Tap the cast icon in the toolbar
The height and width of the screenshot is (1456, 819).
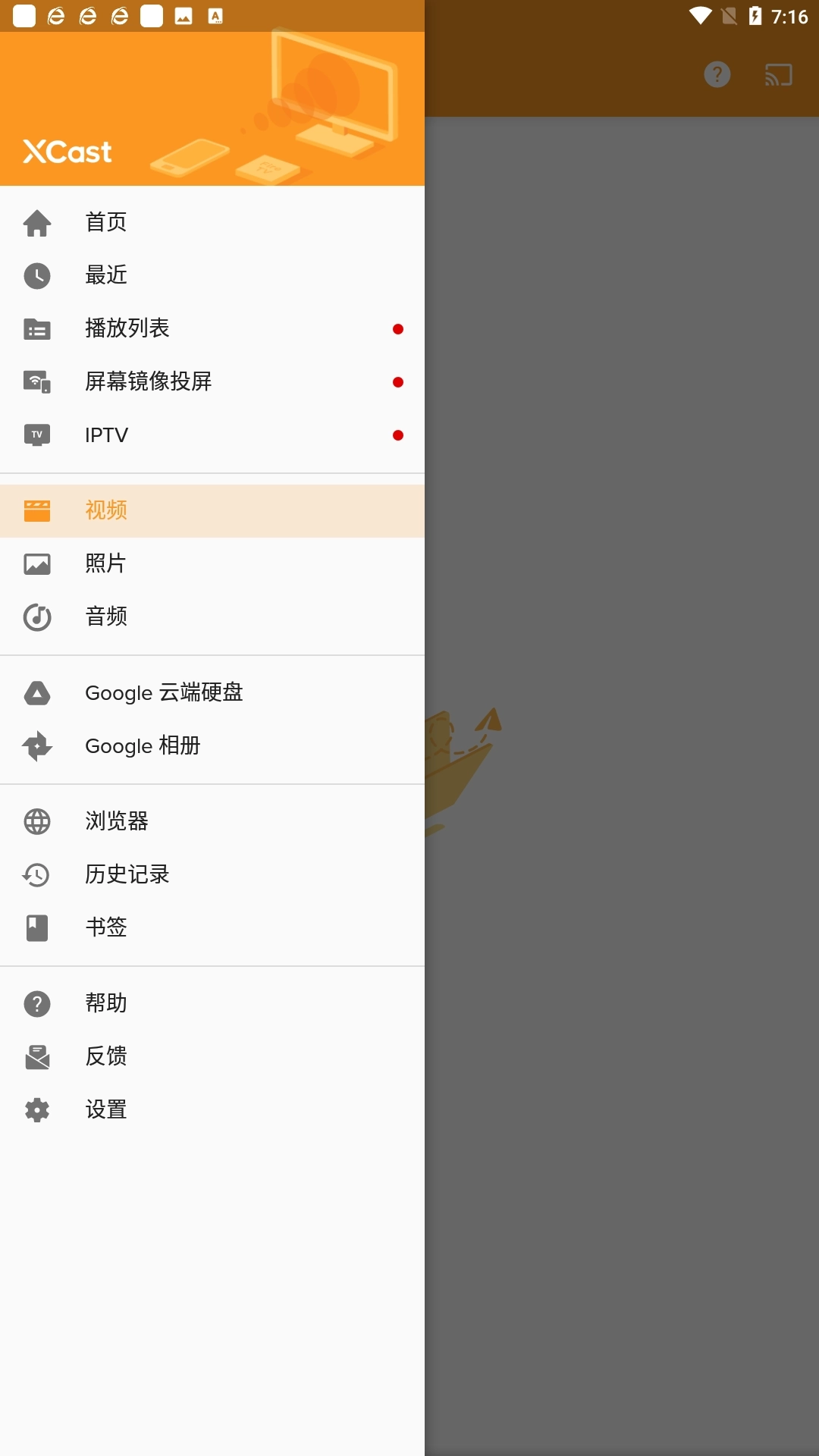point(778,74)
